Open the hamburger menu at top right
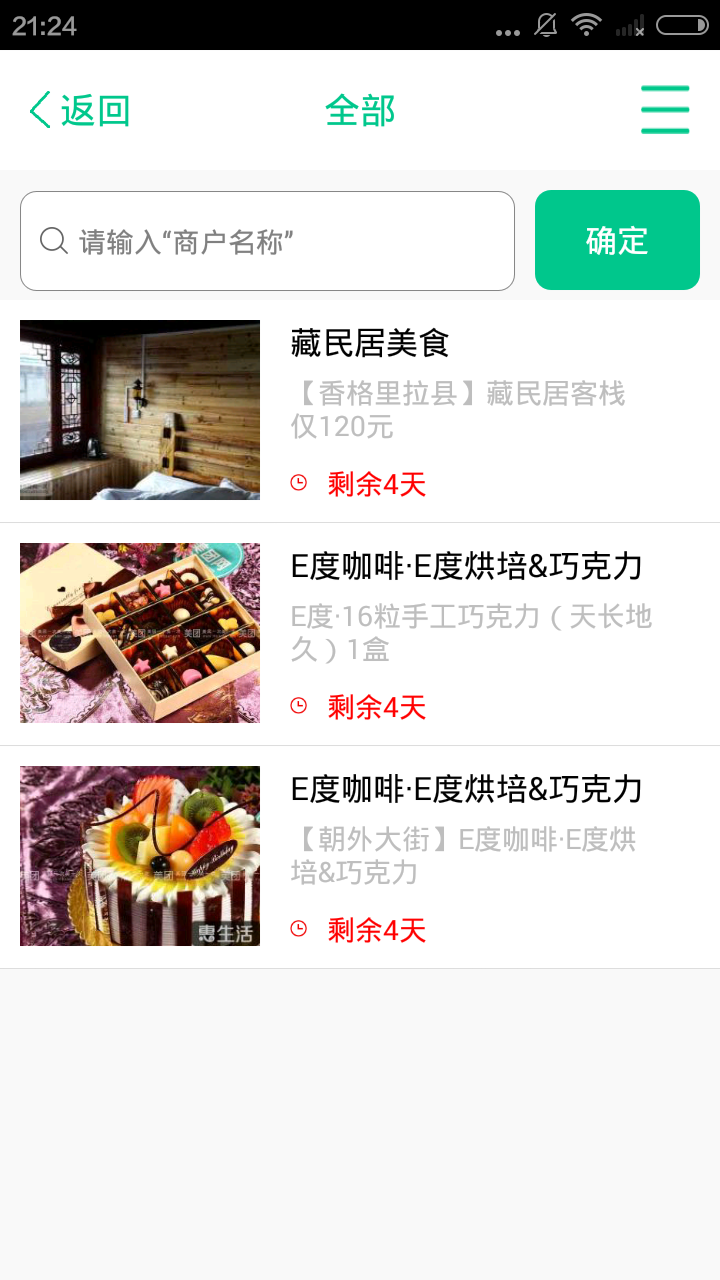Image resolution: width=720 pixels, height=1280 pixels. click(x=665, y=109)
